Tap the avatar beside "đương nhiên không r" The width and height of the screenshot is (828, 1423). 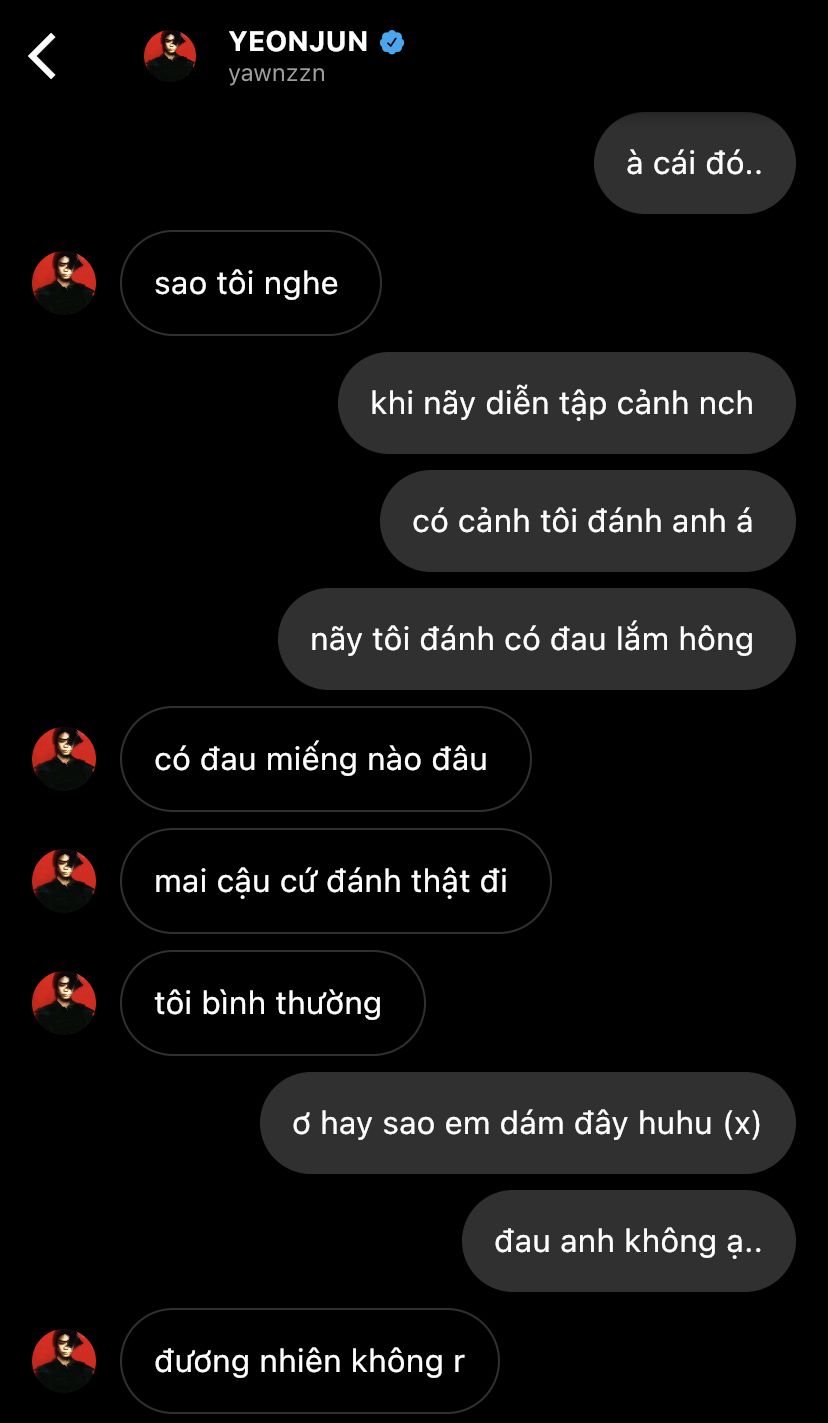(64, 1361)
